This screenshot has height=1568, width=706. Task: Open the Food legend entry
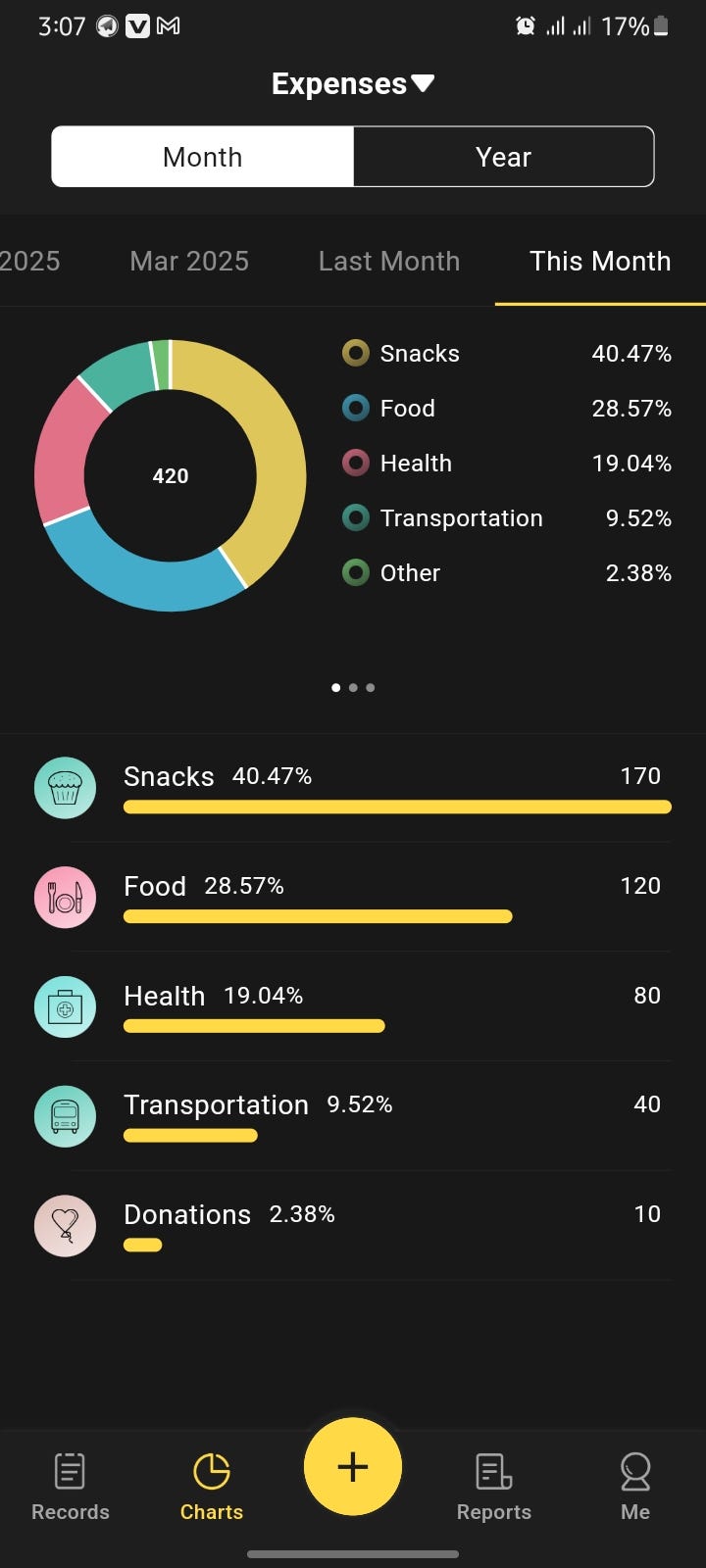[x=407, y=408]
